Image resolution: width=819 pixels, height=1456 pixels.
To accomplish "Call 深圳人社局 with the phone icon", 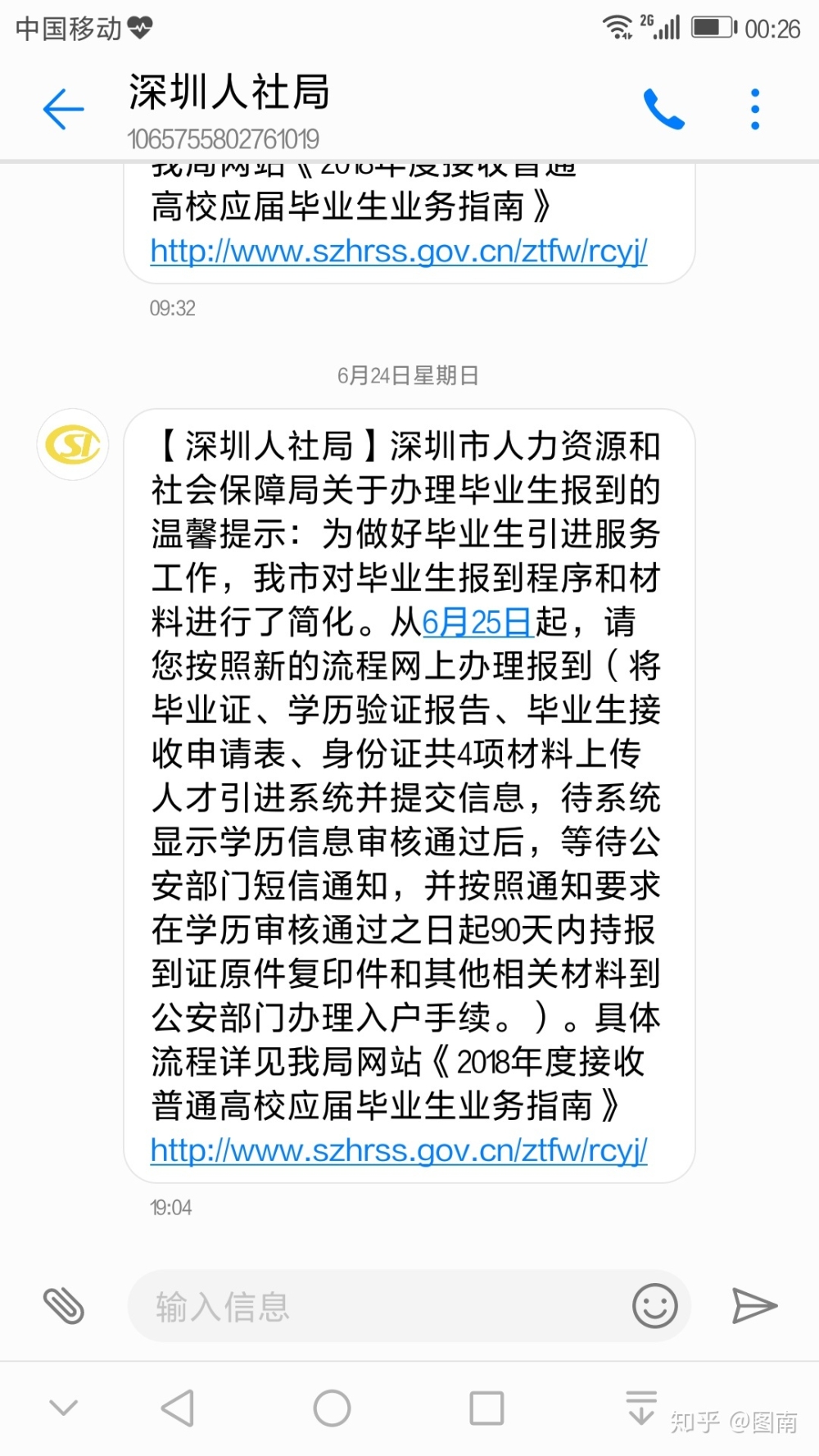I will (x=663, y=109).
